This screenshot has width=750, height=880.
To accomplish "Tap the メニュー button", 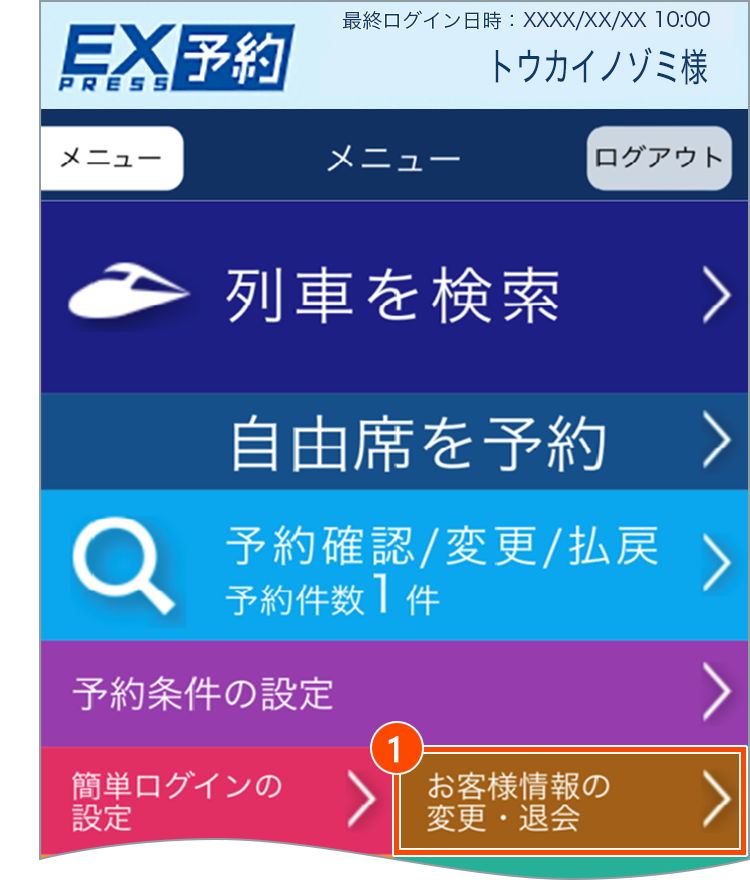I will click(x=111, y=158).
